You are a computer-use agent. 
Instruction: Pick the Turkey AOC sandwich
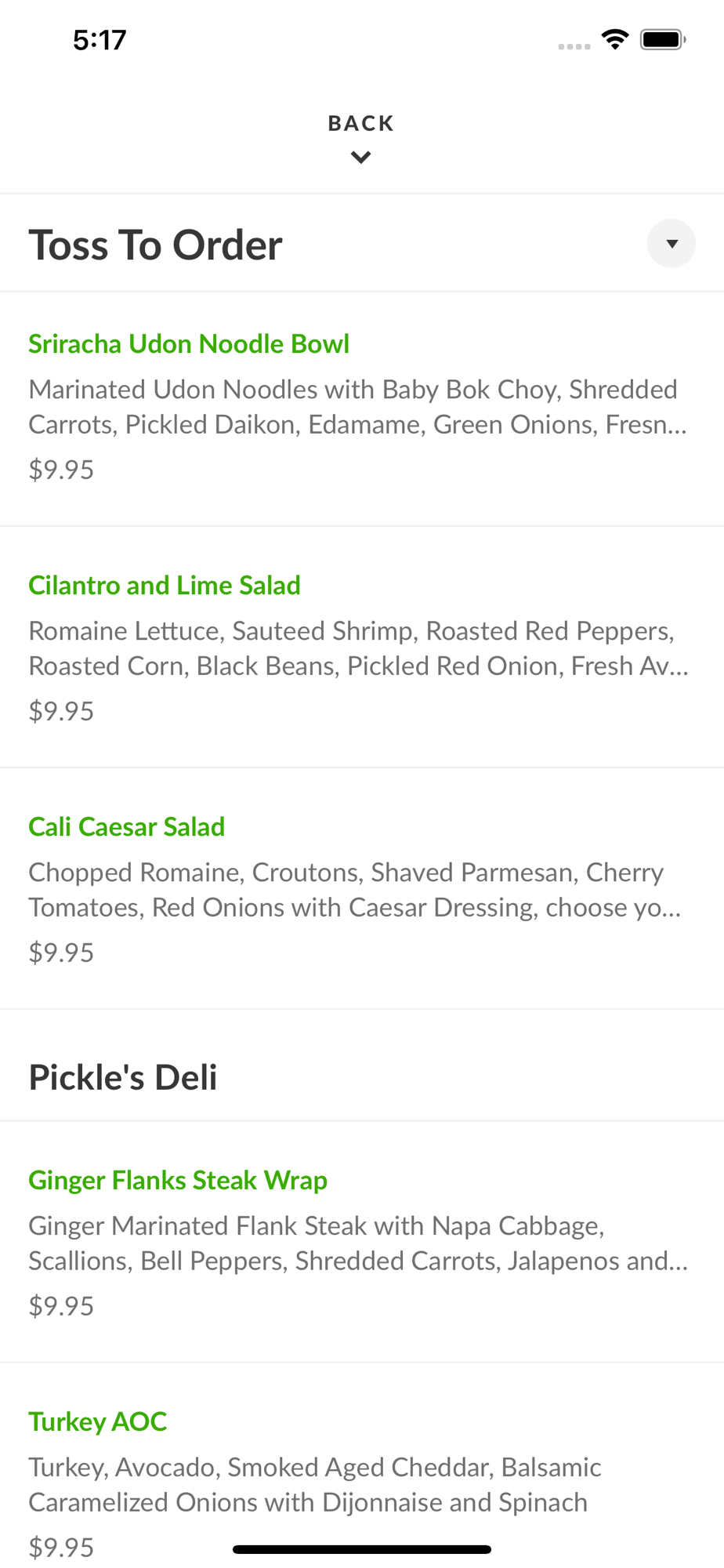point(98,1422)
